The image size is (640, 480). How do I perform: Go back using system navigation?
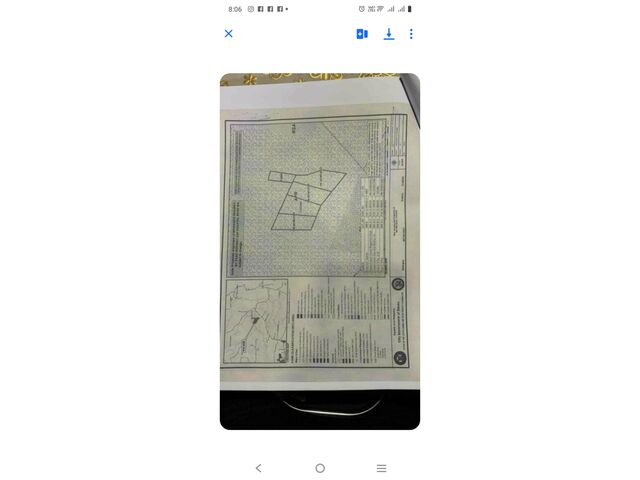coord(258,467)
